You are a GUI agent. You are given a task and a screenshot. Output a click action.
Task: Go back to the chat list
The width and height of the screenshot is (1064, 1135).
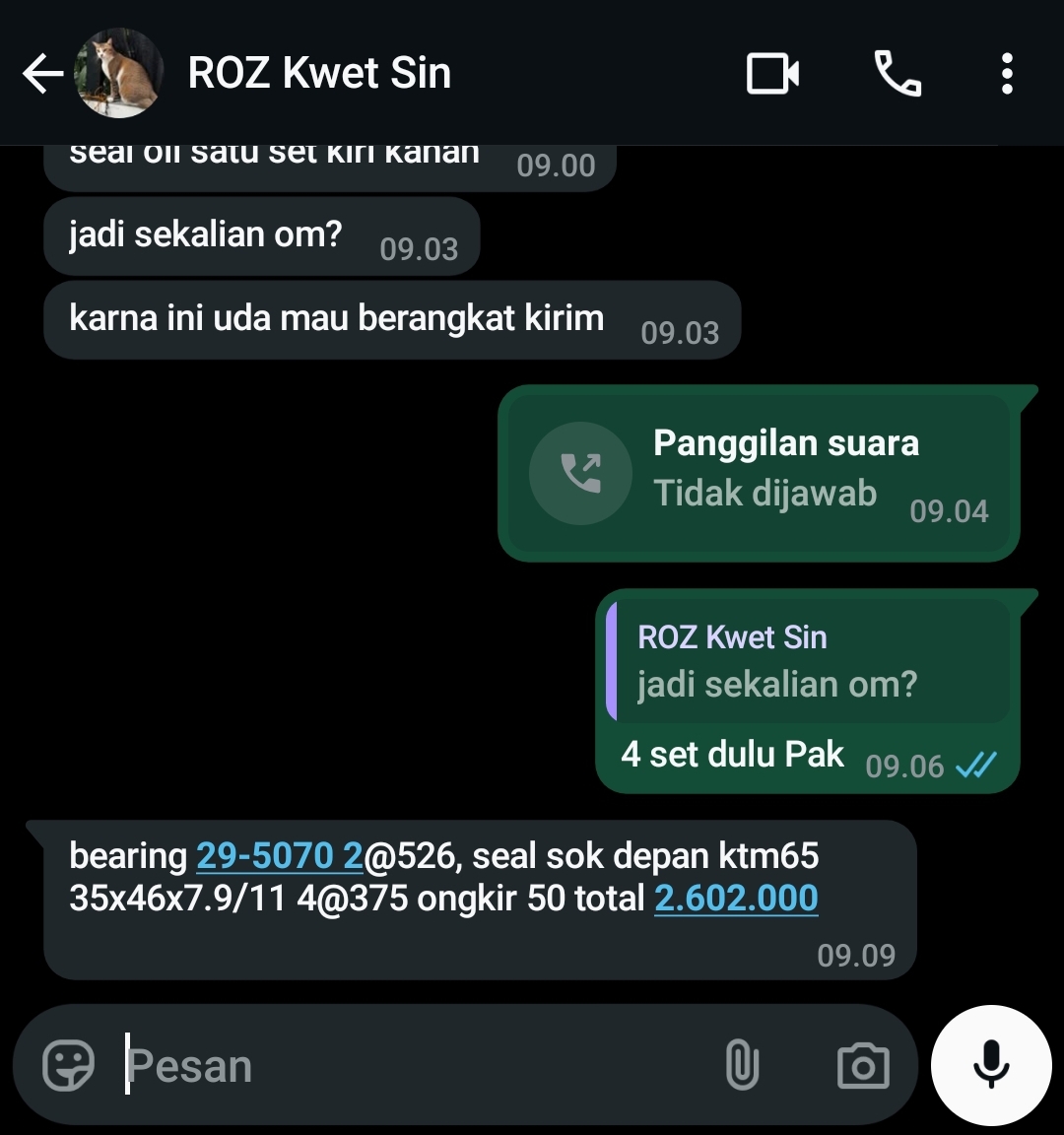pos(41,74)
